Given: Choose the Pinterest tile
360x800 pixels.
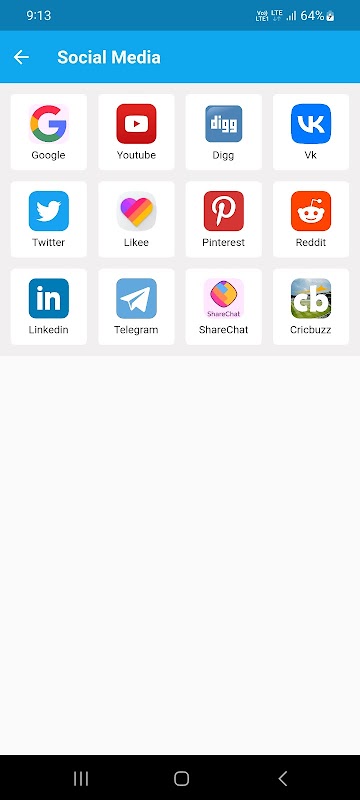Looking at the screenshot, I should point(223,219).
